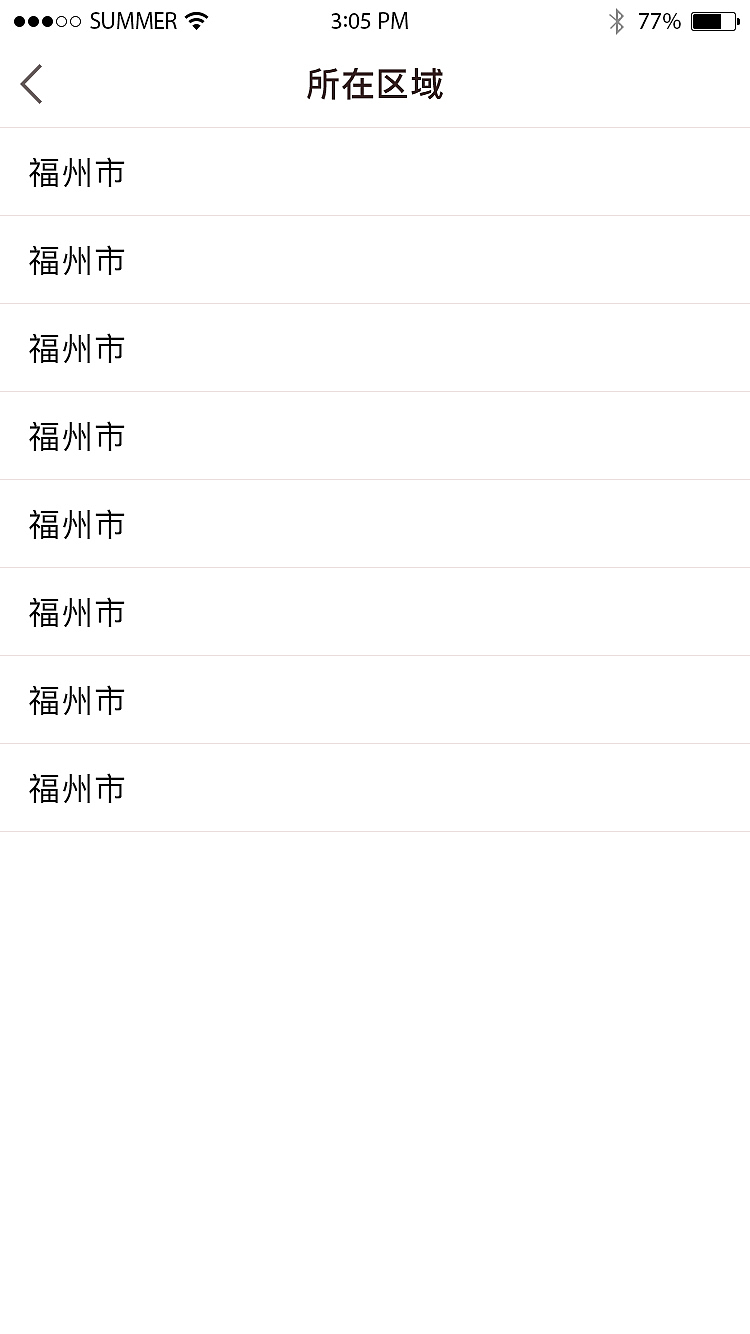Tap the 所在区域 title text
750x1334 pixels.
click(x=375, y=85)
